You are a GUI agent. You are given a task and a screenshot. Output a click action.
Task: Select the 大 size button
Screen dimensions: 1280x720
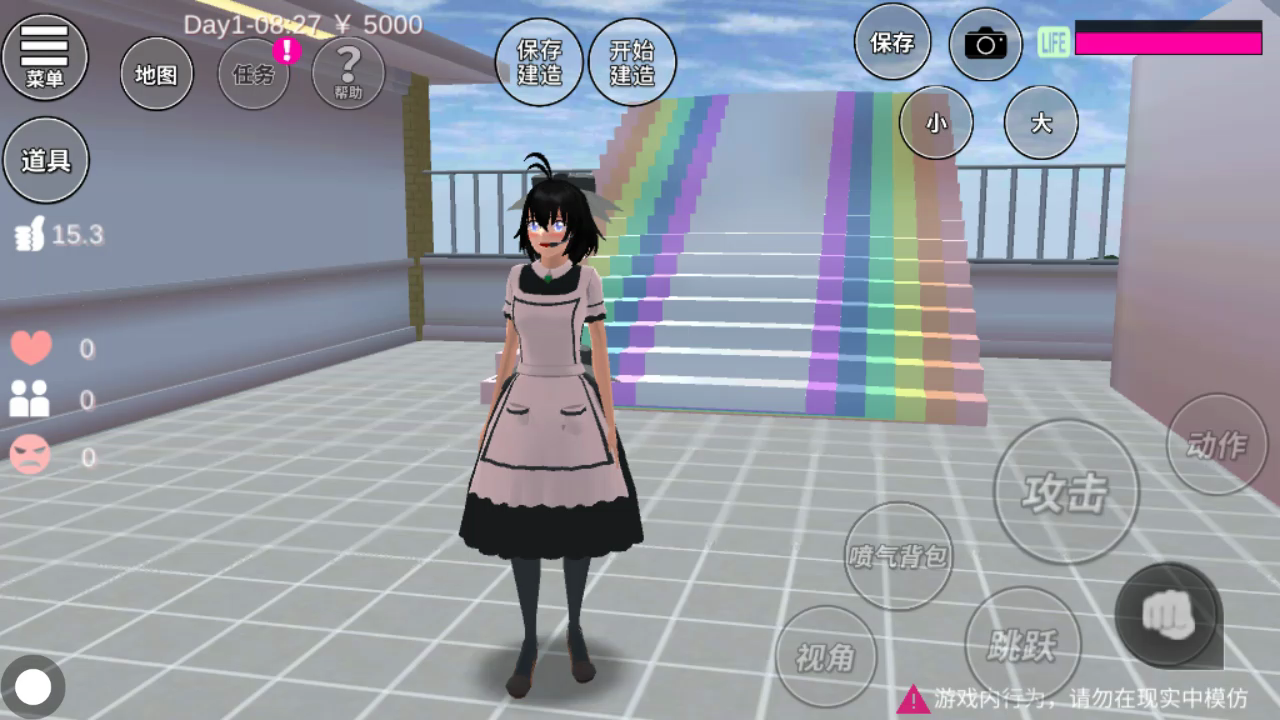[x=1041, y=123]
